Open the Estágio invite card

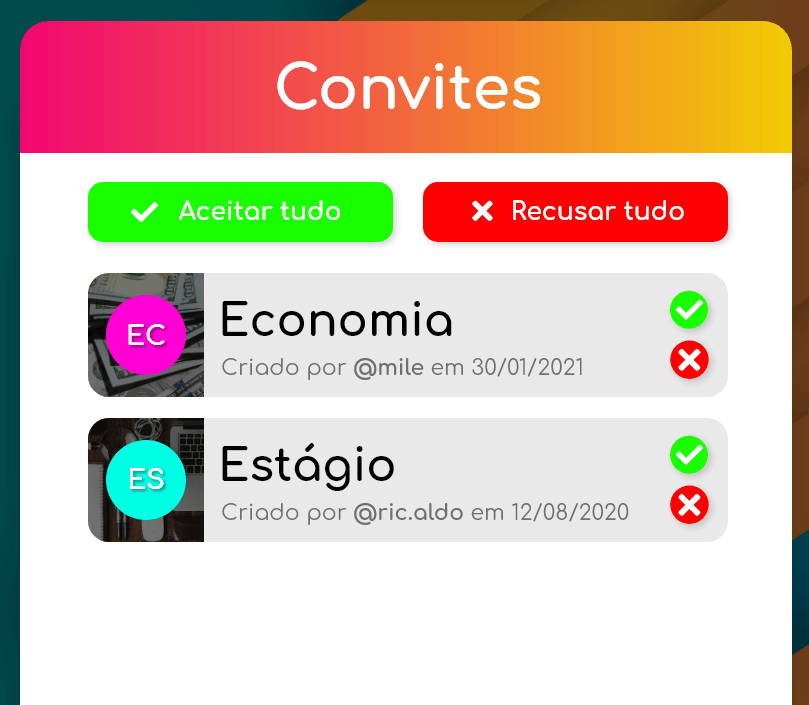(400, 480)
